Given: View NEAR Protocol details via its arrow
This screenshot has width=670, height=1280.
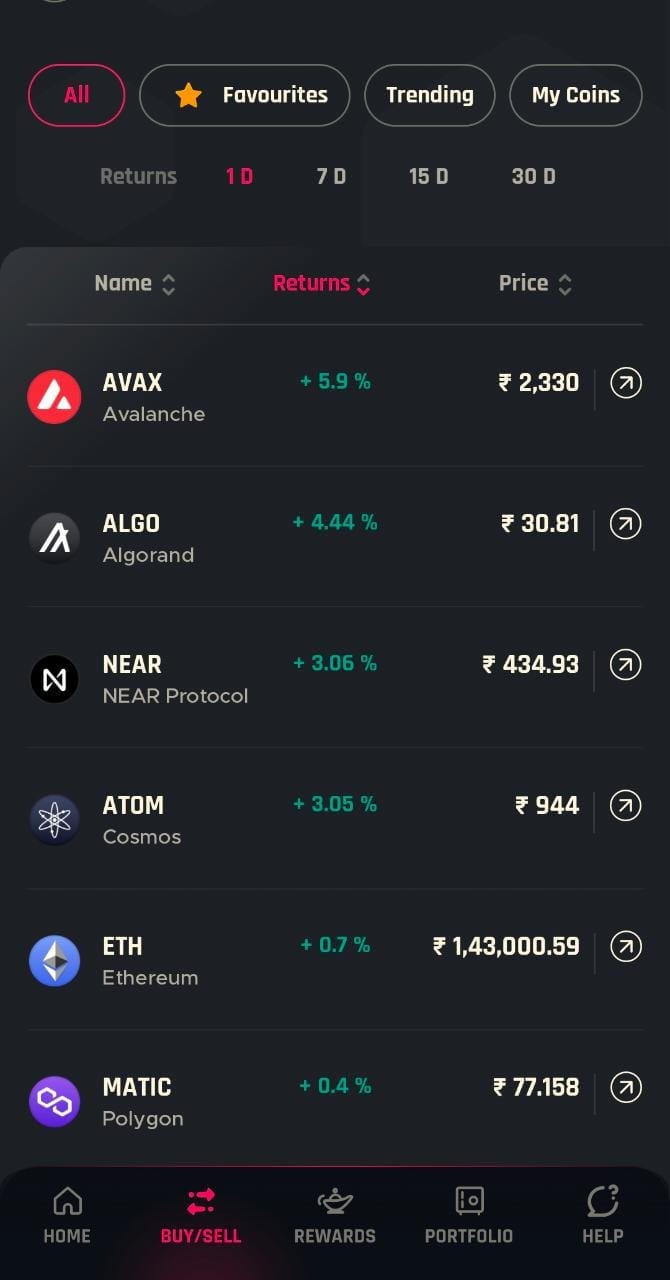Looking at the screenshot, I should [626, 664].
